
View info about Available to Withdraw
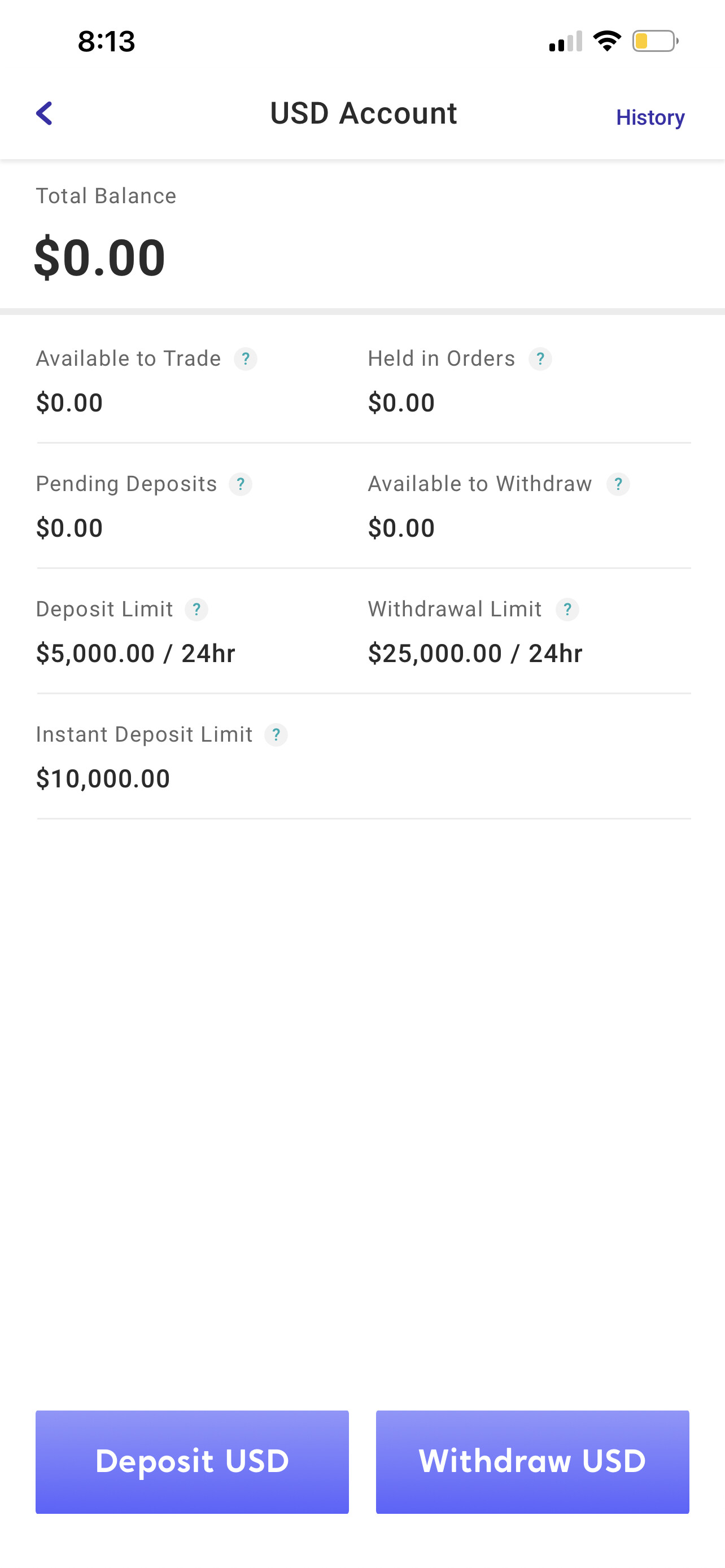click(618, 484)
